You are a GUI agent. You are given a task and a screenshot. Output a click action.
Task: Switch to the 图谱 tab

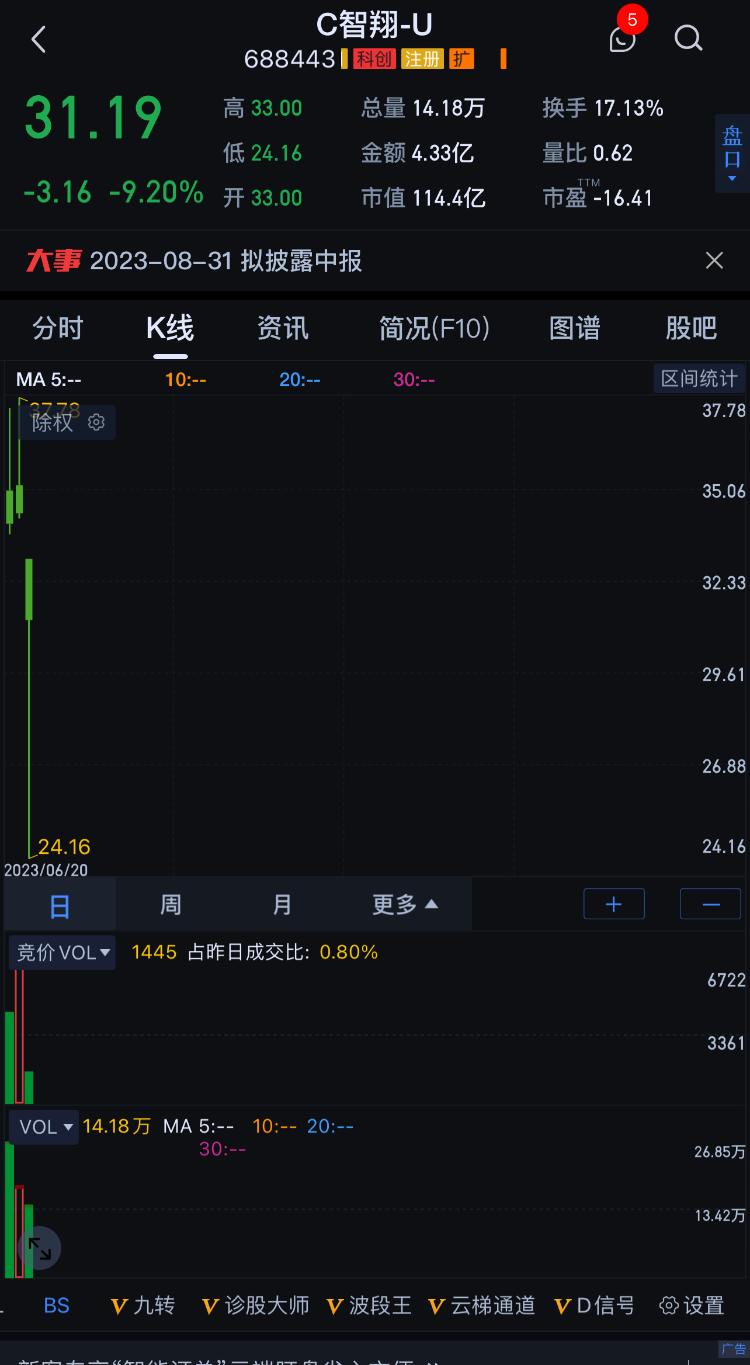575,328
